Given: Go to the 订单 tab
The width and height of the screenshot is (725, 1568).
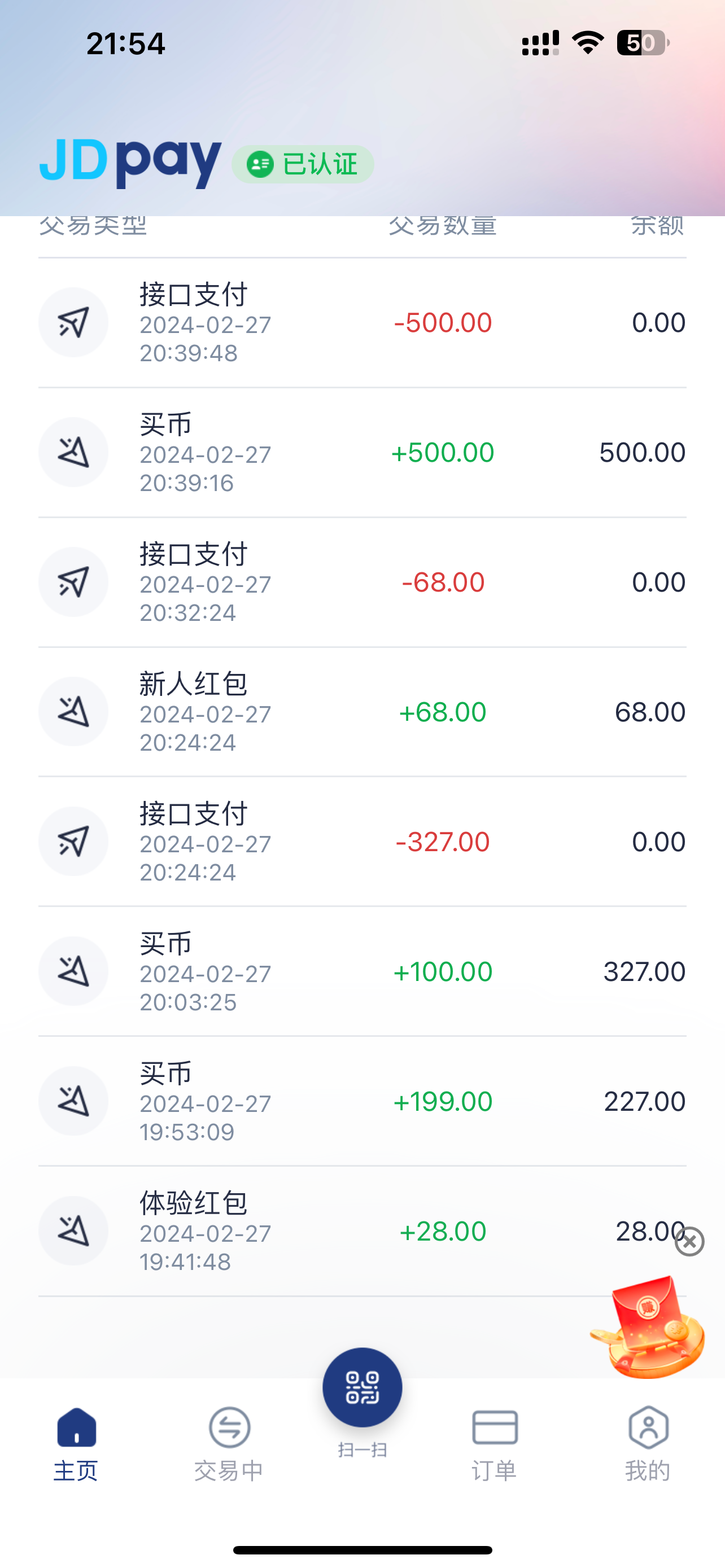Looking at the screenshot, I should pyautogui.click(x=494, y=1443).
